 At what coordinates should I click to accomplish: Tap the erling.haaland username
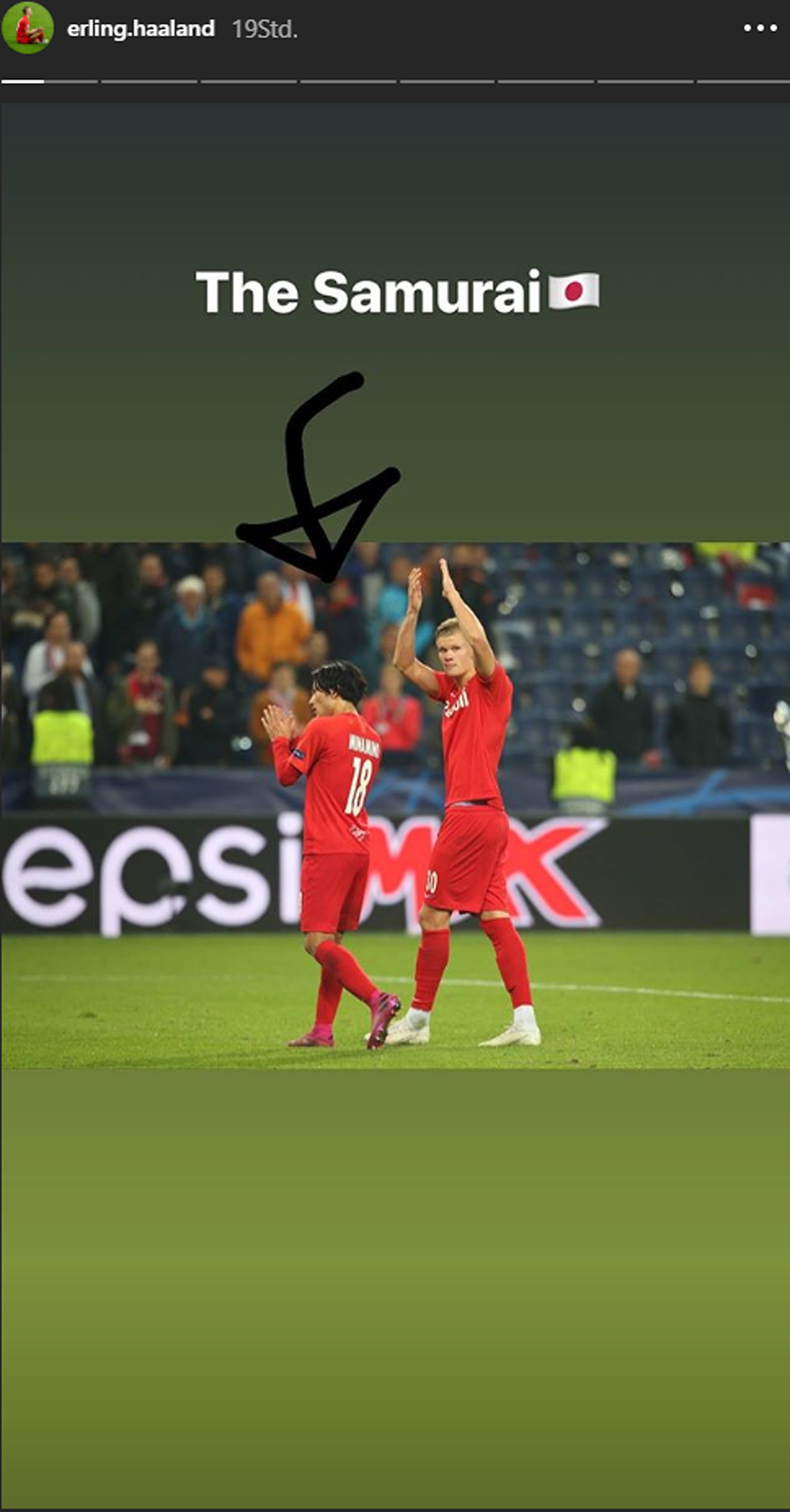click(141, 29)
